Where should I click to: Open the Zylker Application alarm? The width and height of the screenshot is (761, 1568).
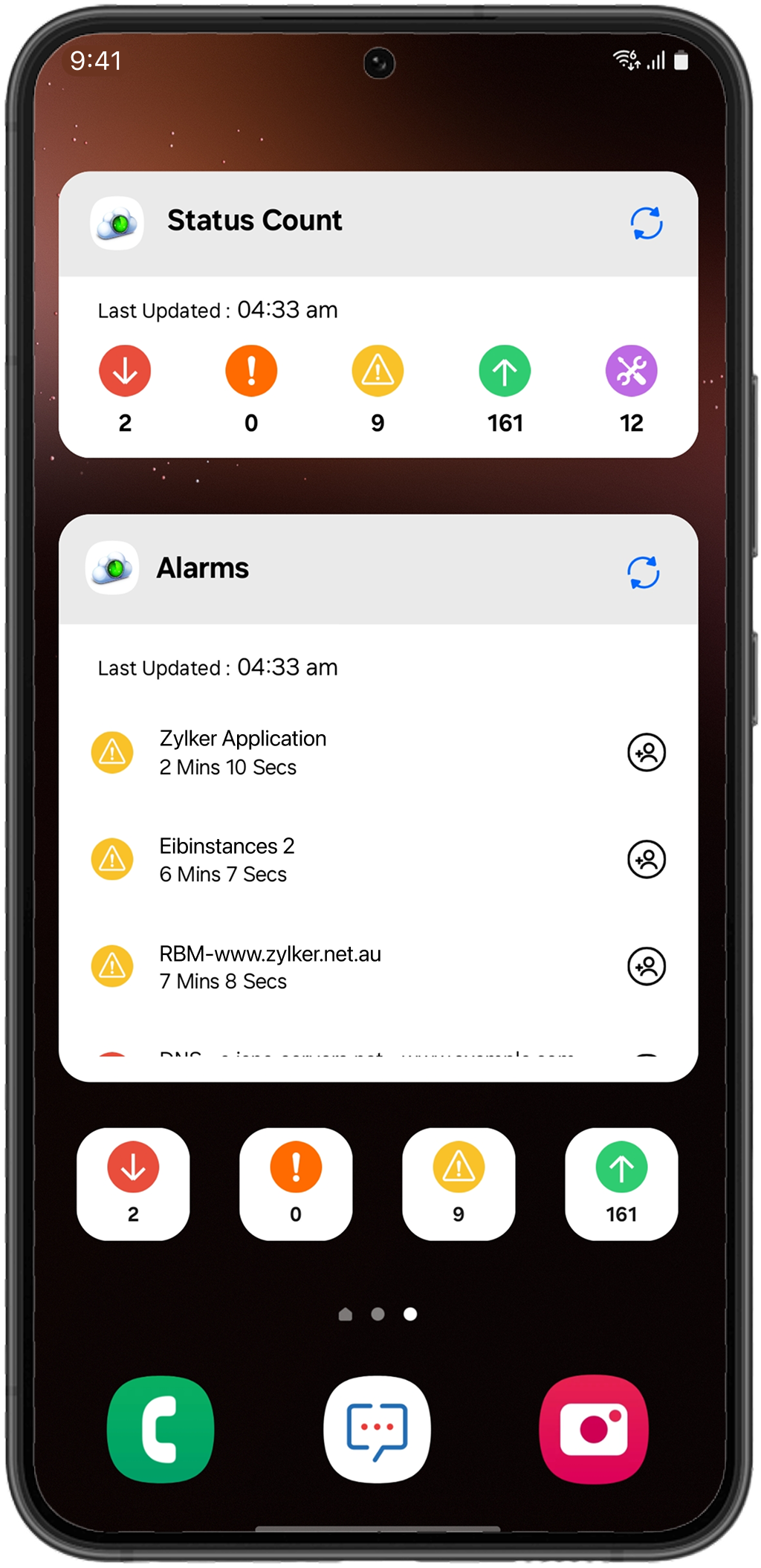pos(243,752)
